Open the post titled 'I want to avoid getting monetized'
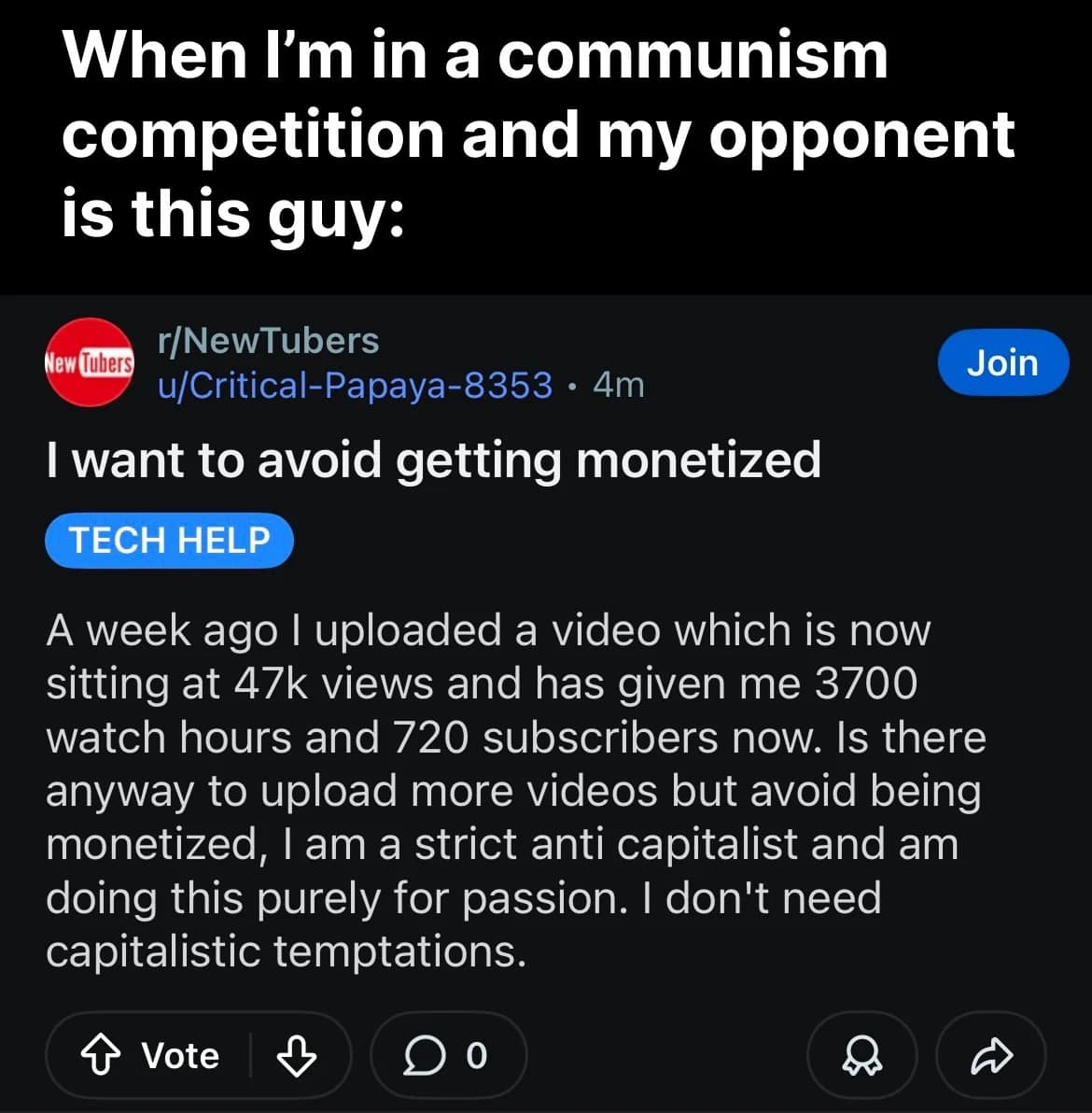The height and width of the screenshot is (1113, 1092). tap(432, 459)
